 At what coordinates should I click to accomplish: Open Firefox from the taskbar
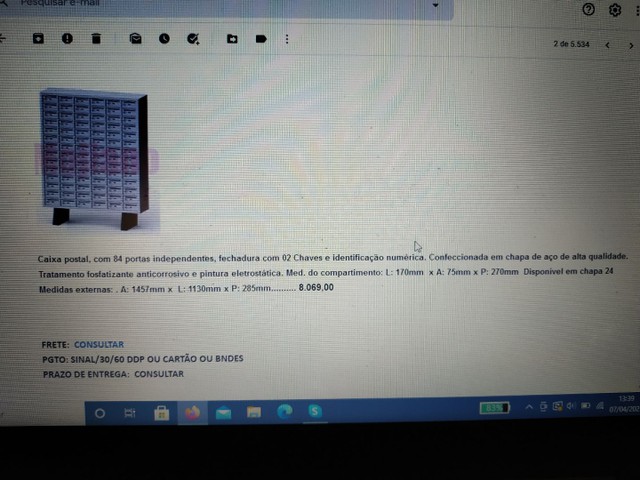(x=192, y=412)
